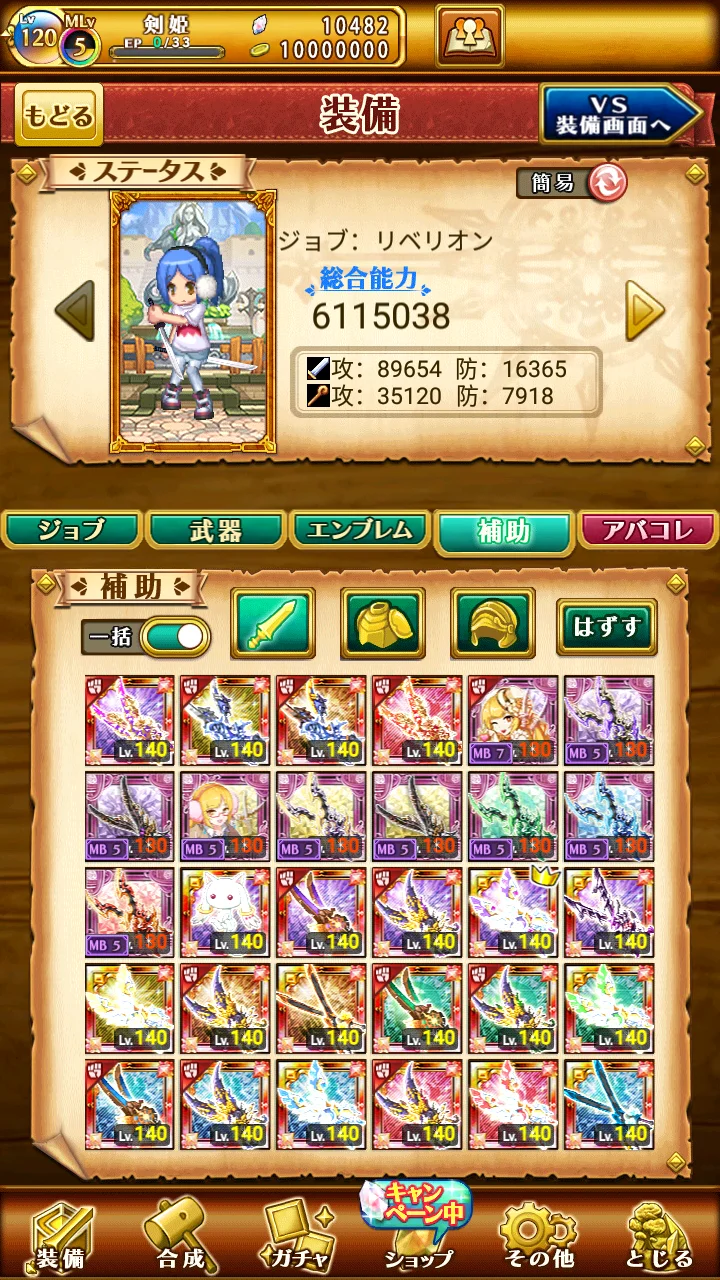Tap the もどる back button
This screenshot has width=720, height=1280.
coord(58,114)
